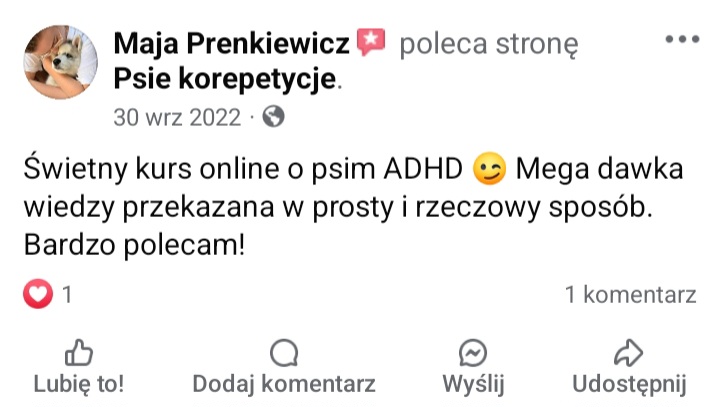
Task: Open the 30 wrz 2022 post timestamp
Action: (177, 118)
